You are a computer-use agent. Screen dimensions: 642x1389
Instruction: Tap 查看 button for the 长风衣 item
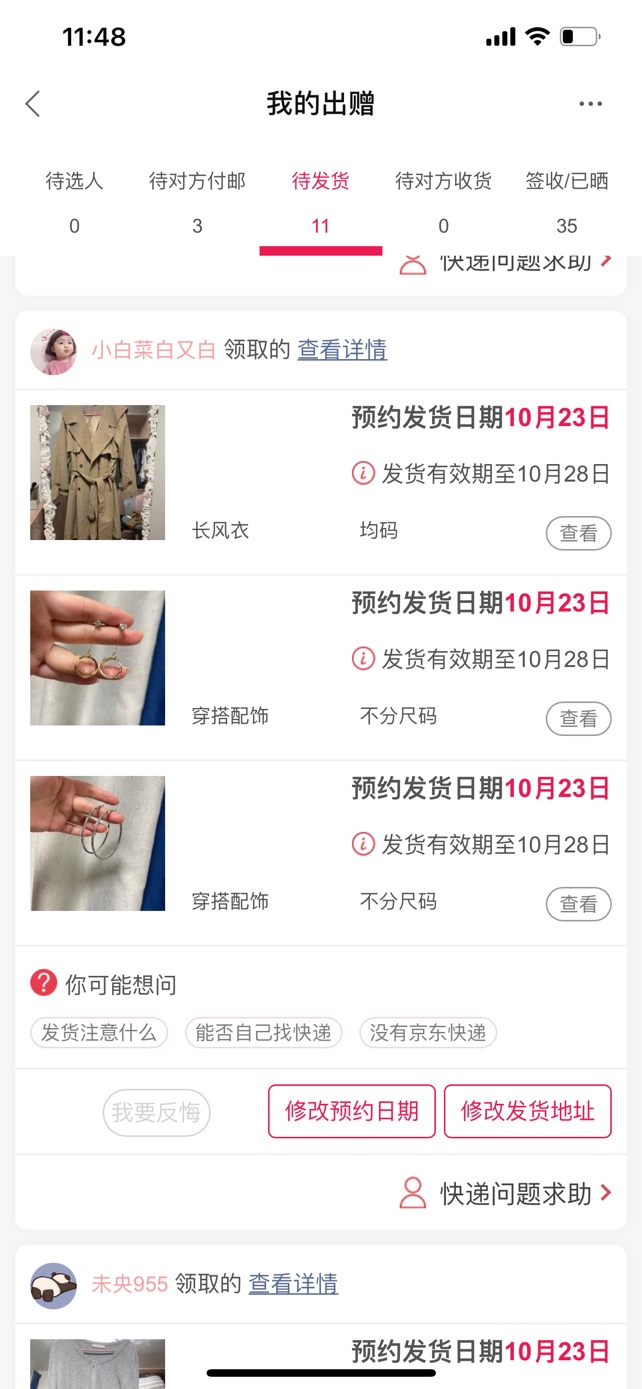pos(578,533)
